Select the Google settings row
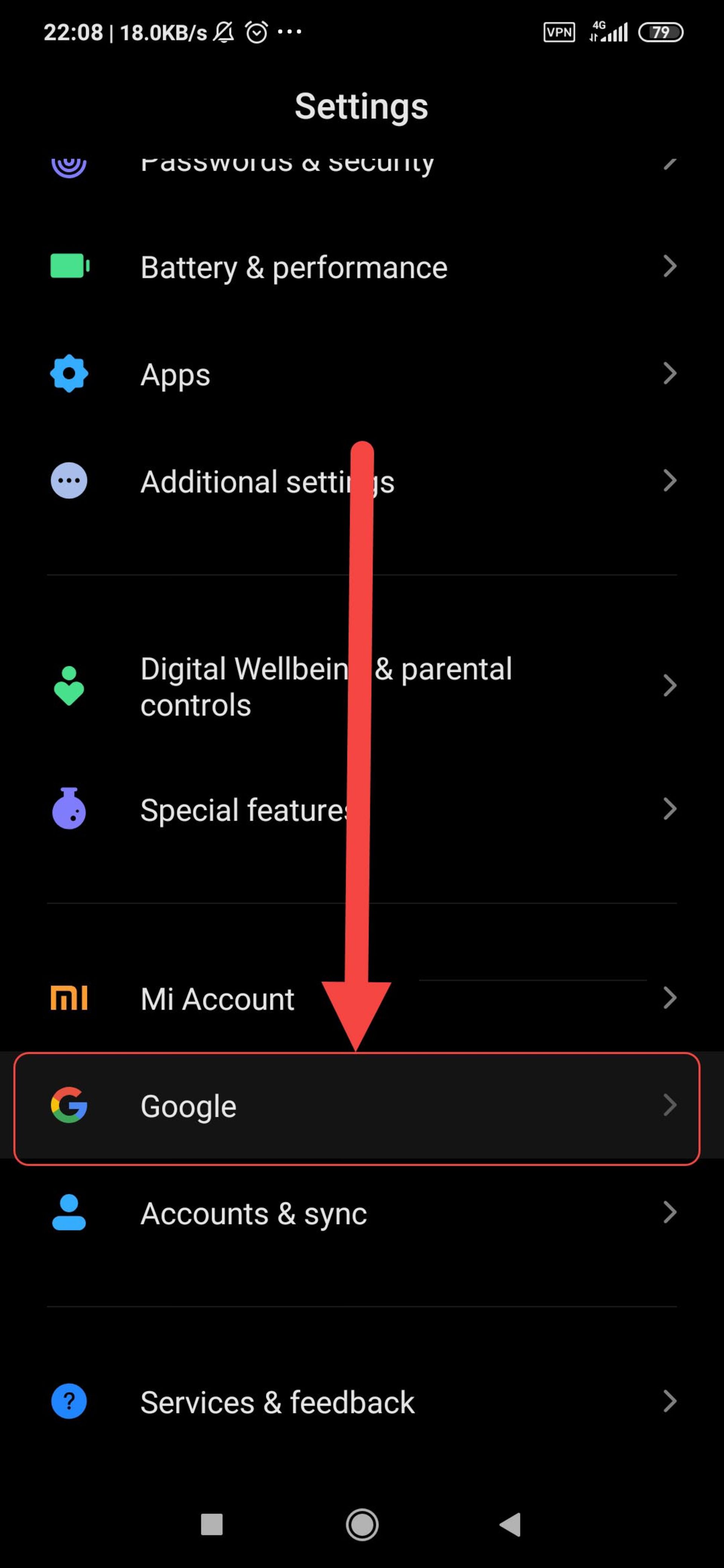724x1568 pixels. 356,1106
